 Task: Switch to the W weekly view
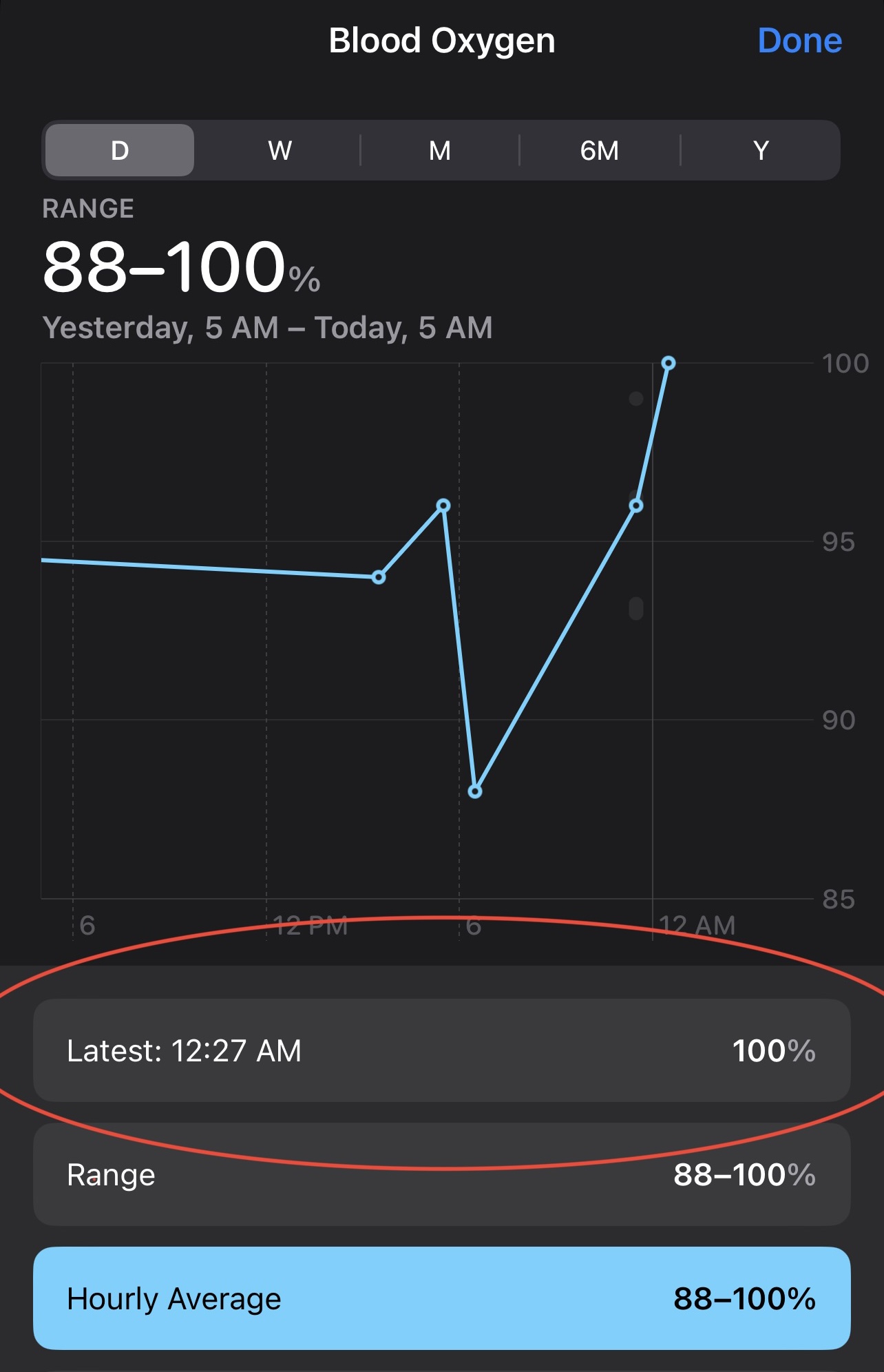tap(280, 150)
